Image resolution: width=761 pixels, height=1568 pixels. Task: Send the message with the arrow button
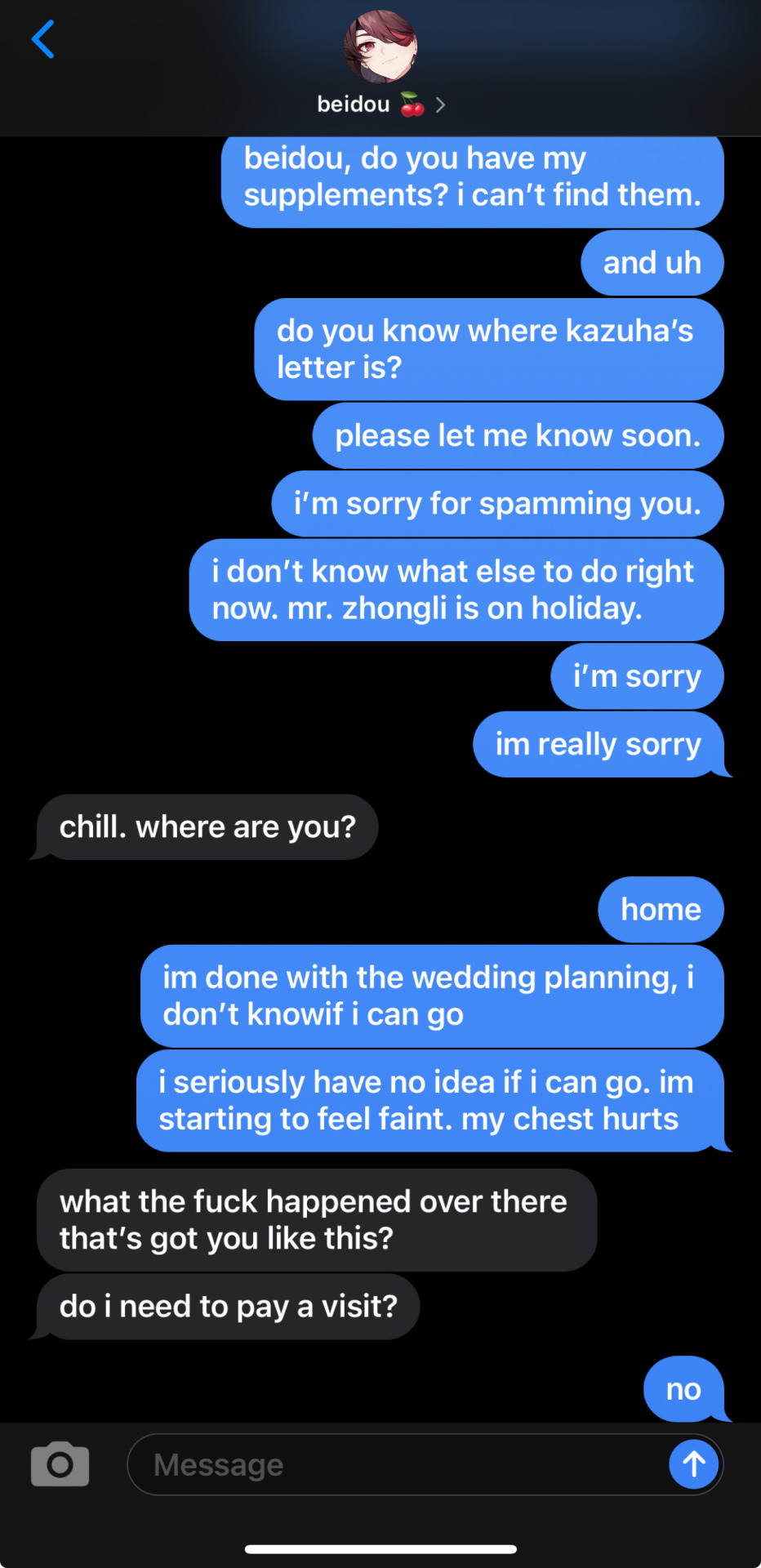[693, 1464]
